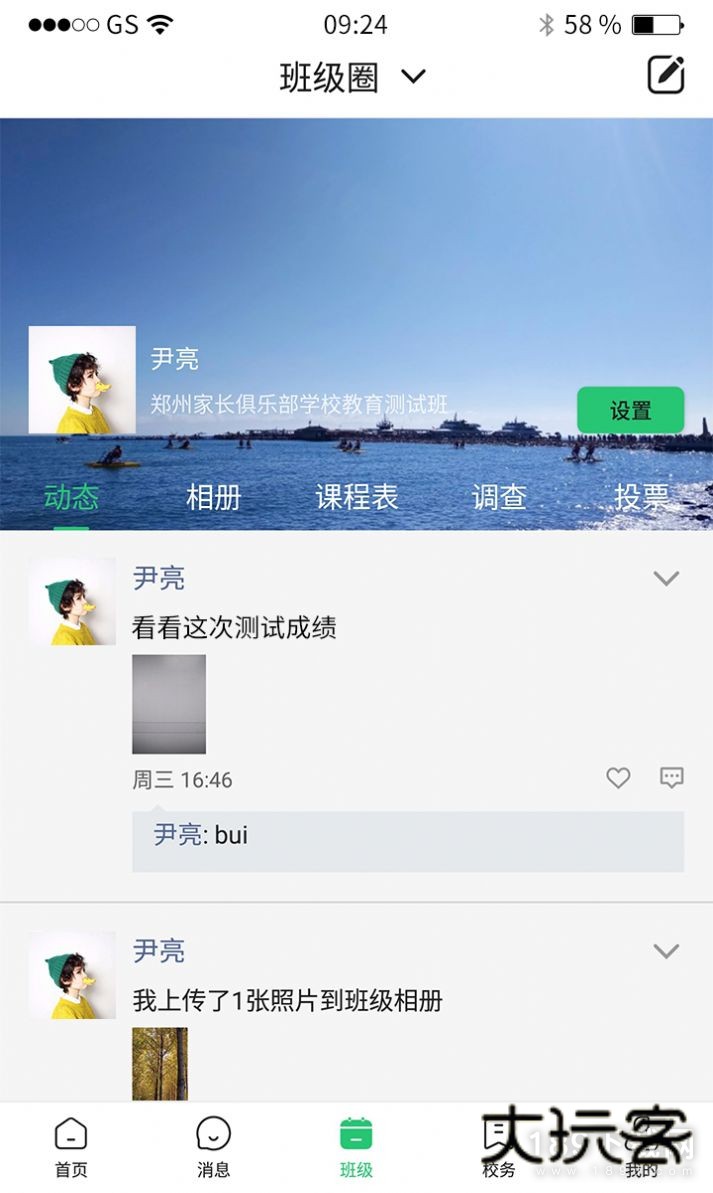Open 尹亮's profile avatar on the cover
The height and width of the screenshot is (1193, 713).
82,380
